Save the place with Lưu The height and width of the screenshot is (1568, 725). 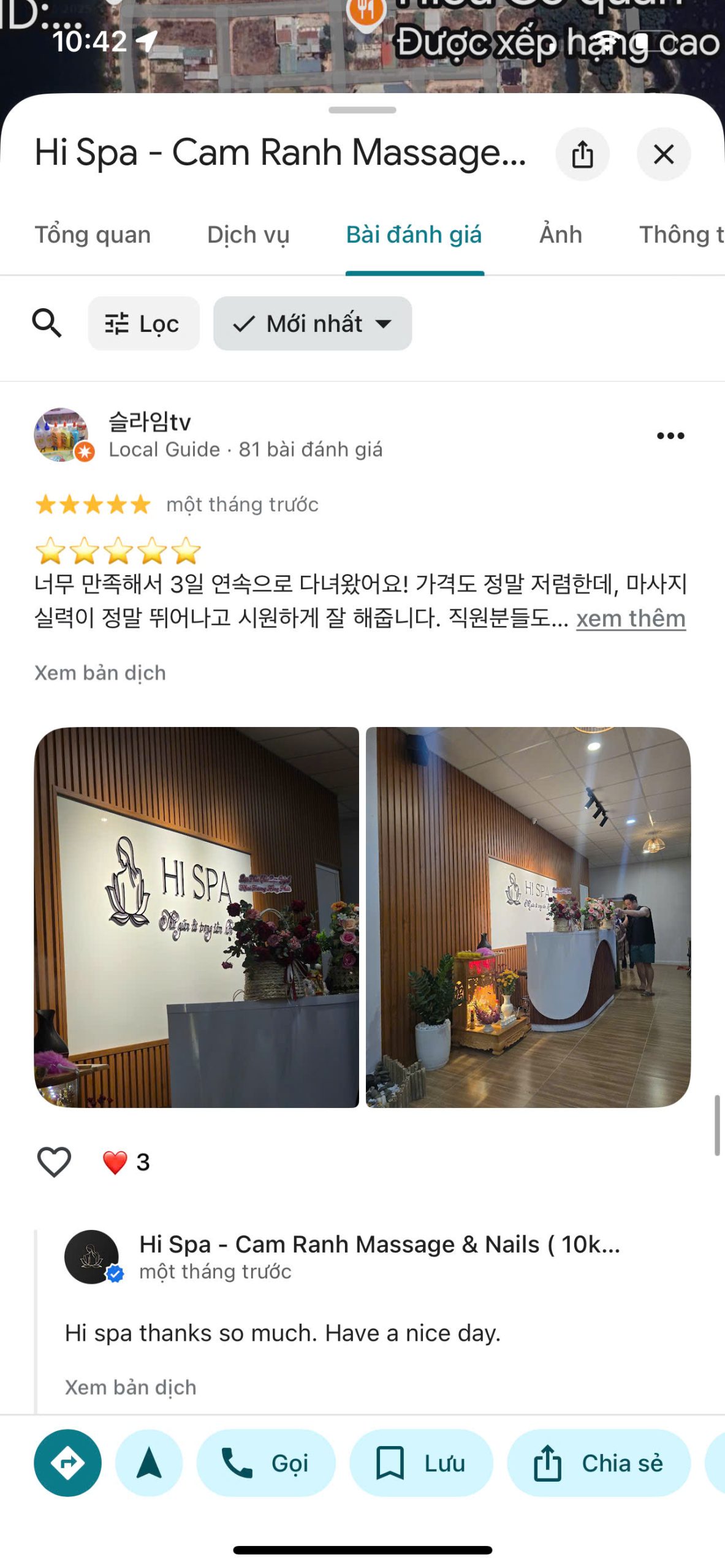[421, 1463]
